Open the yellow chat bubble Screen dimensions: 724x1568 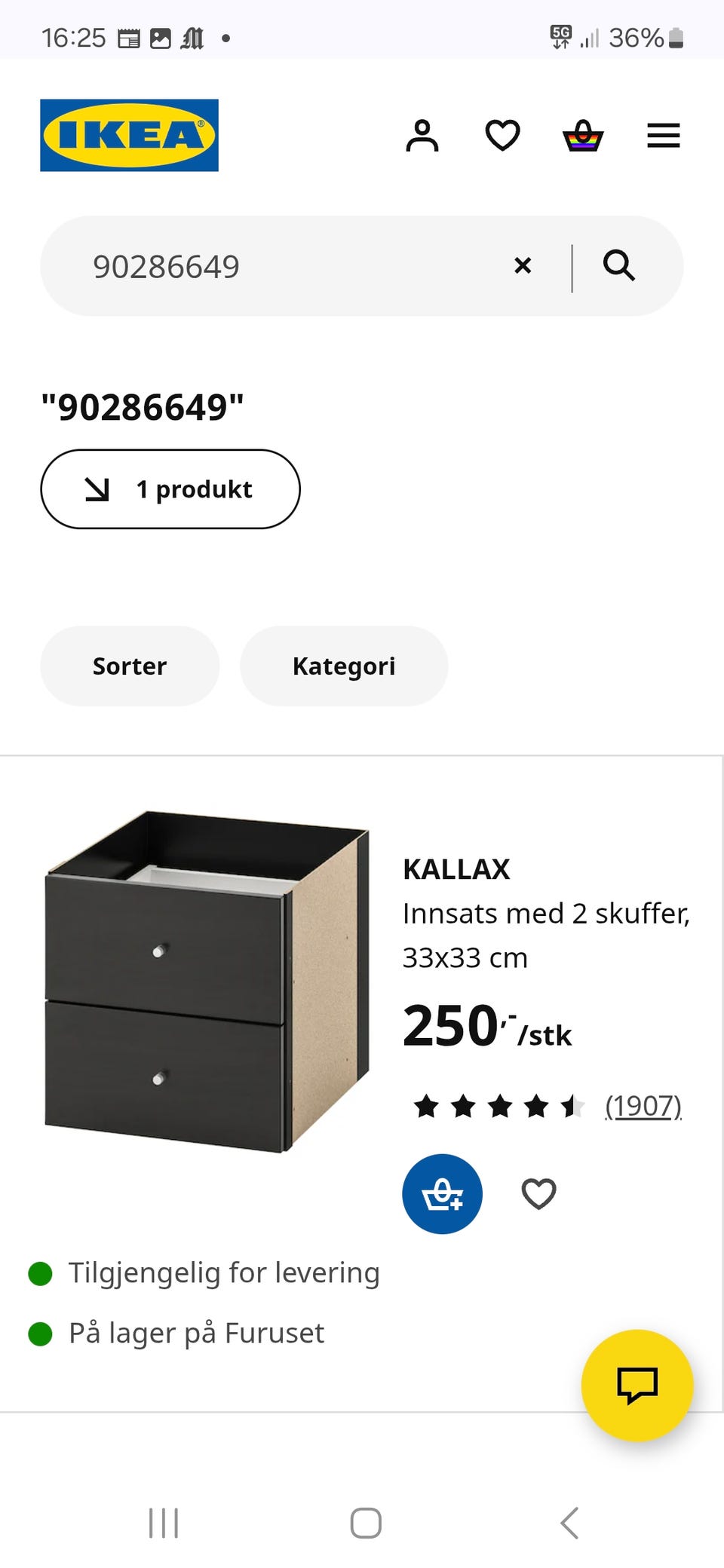pyautogui.click(x=638, y=1386)
